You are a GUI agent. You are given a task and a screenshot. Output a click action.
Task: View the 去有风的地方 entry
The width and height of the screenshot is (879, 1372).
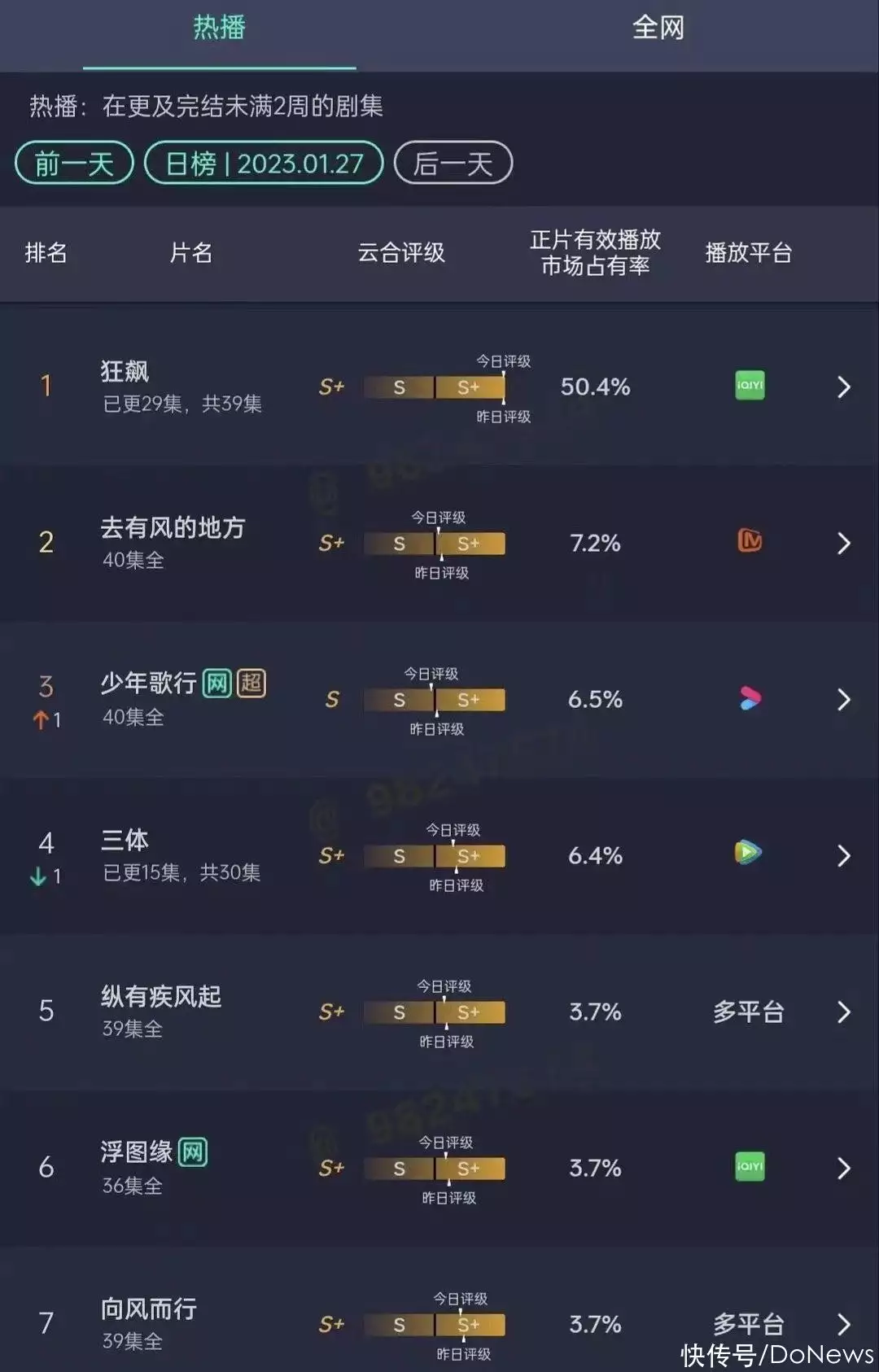pyautogui.click(x=843, y=544)
